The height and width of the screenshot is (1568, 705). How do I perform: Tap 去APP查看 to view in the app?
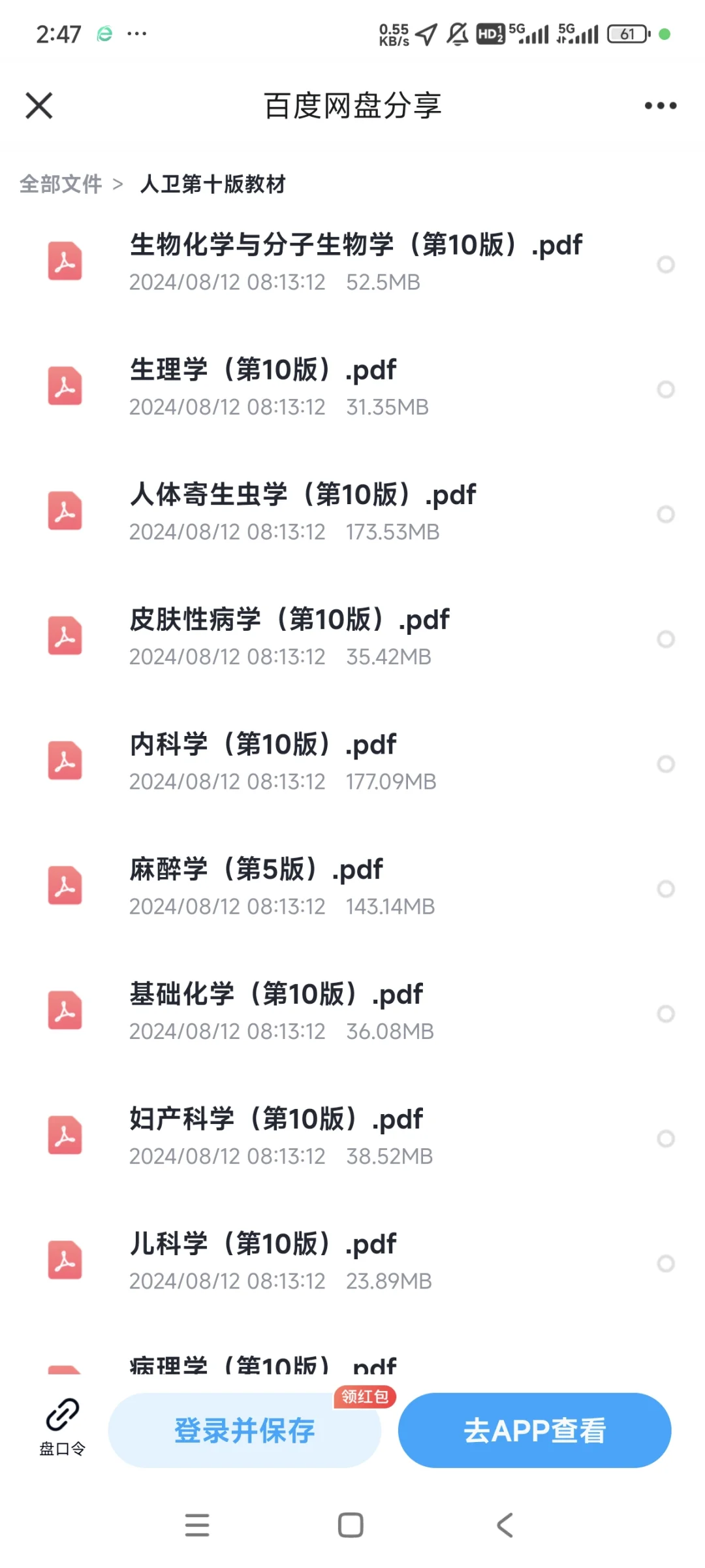coord(535,1430)
